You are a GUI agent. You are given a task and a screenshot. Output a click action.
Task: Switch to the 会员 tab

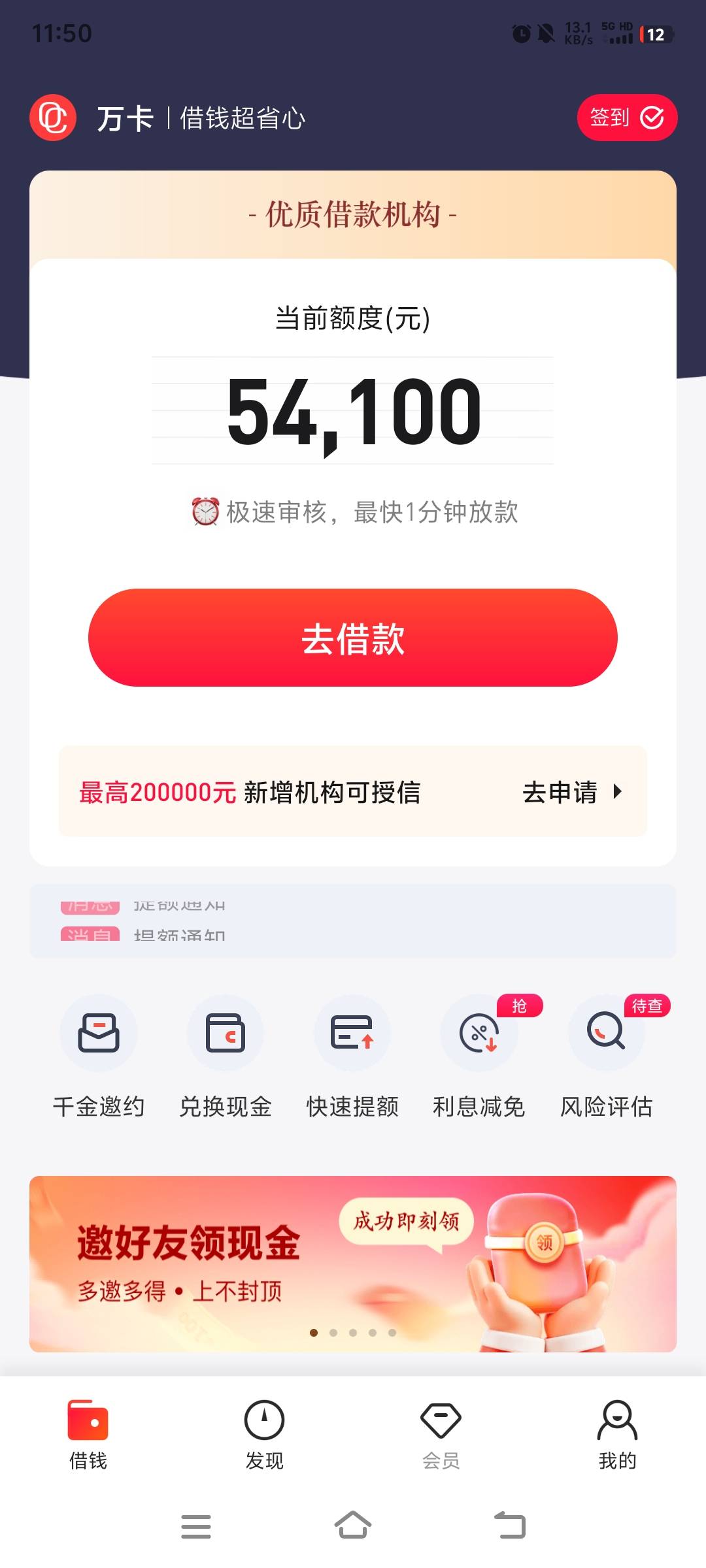click(x=441, y=1435)
